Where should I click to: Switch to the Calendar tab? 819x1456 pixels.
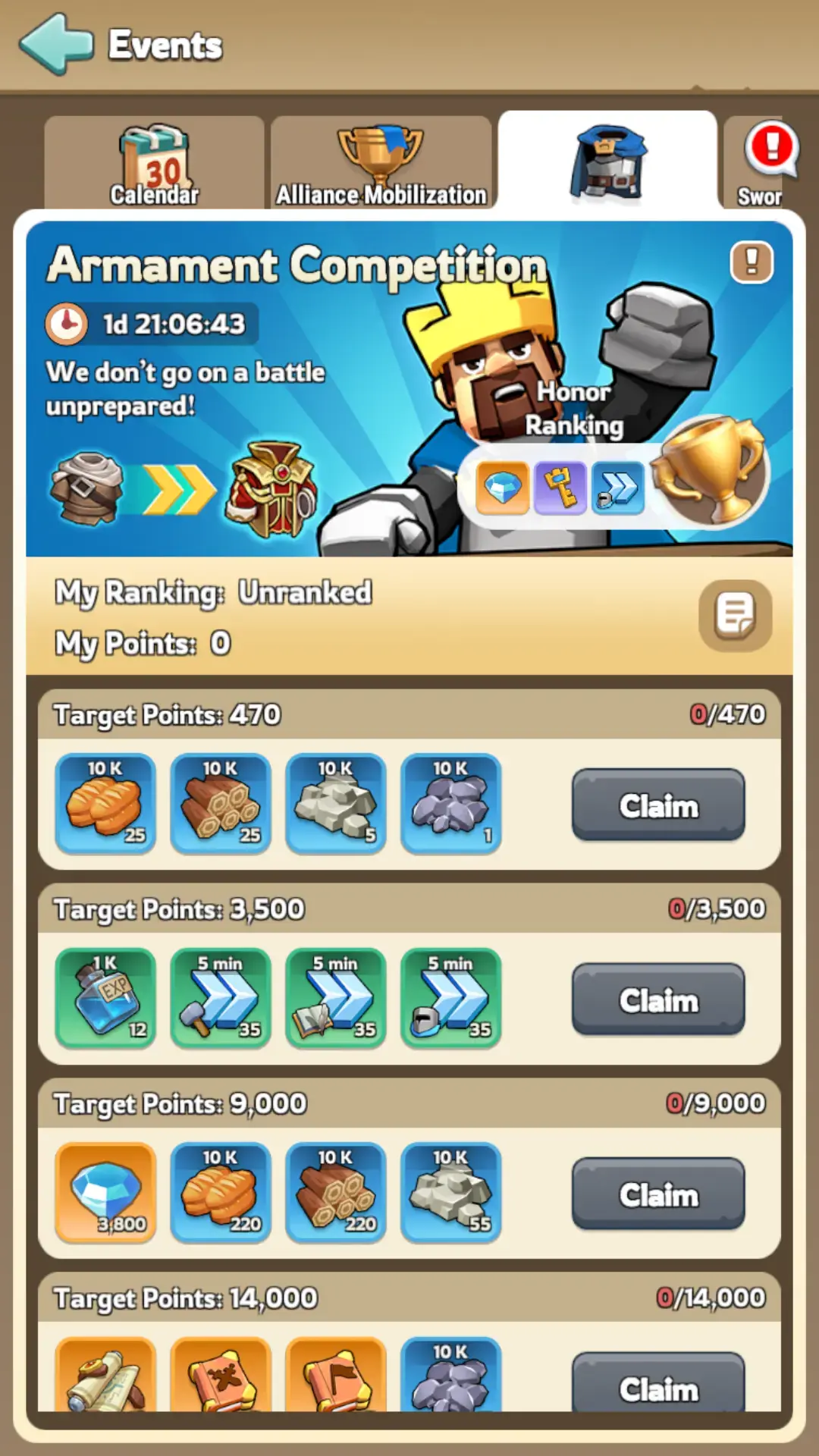coord(154,164)
